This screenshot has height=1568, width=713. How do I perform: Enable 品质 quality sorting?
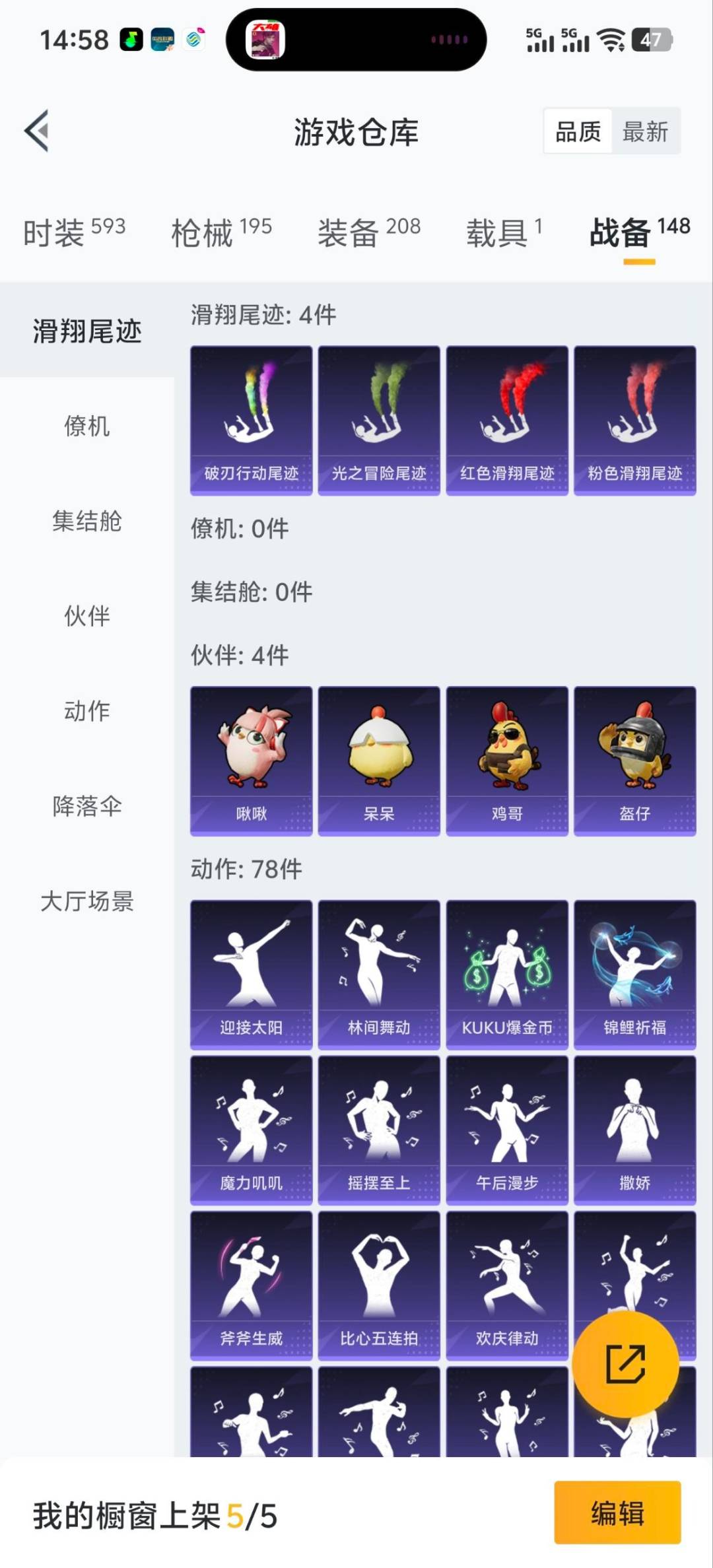(x=576, y=131)
